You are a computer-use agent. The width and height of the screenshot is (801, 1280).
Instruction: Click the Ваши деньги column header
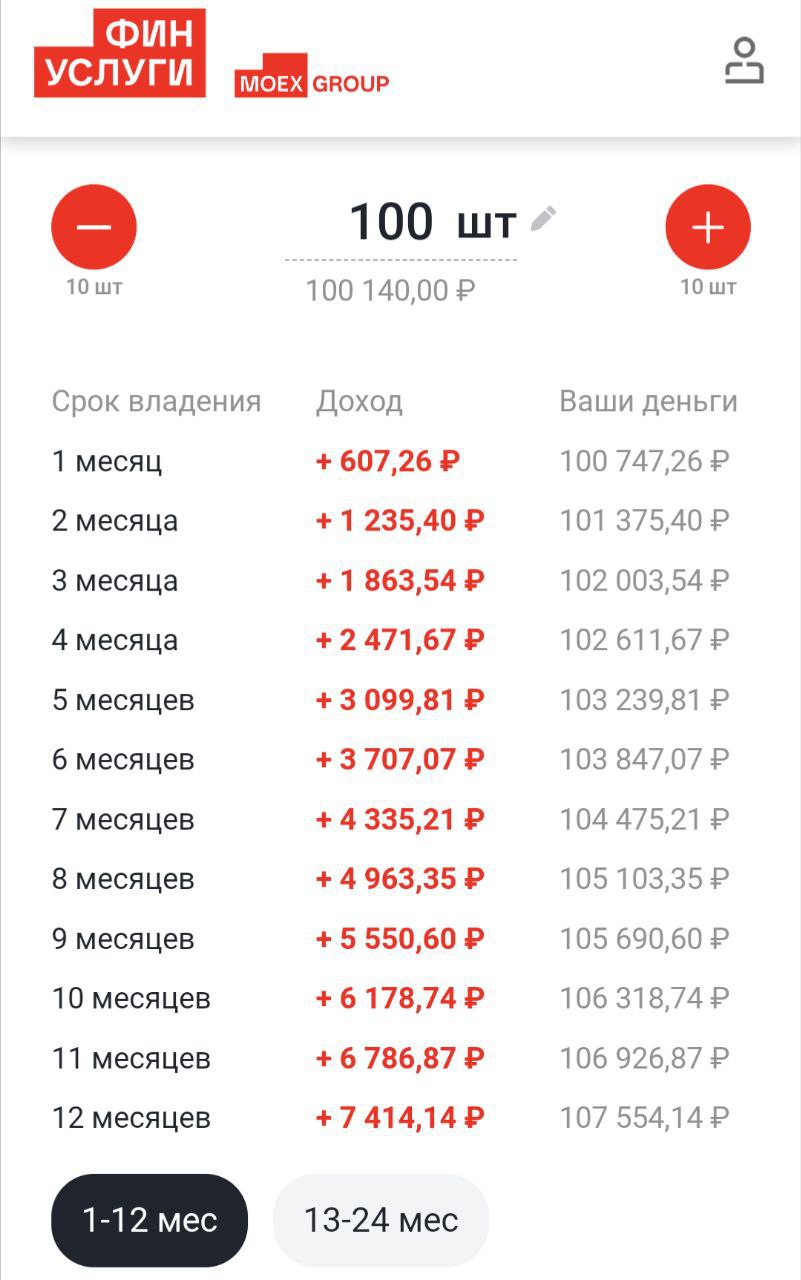coord(648,401)
